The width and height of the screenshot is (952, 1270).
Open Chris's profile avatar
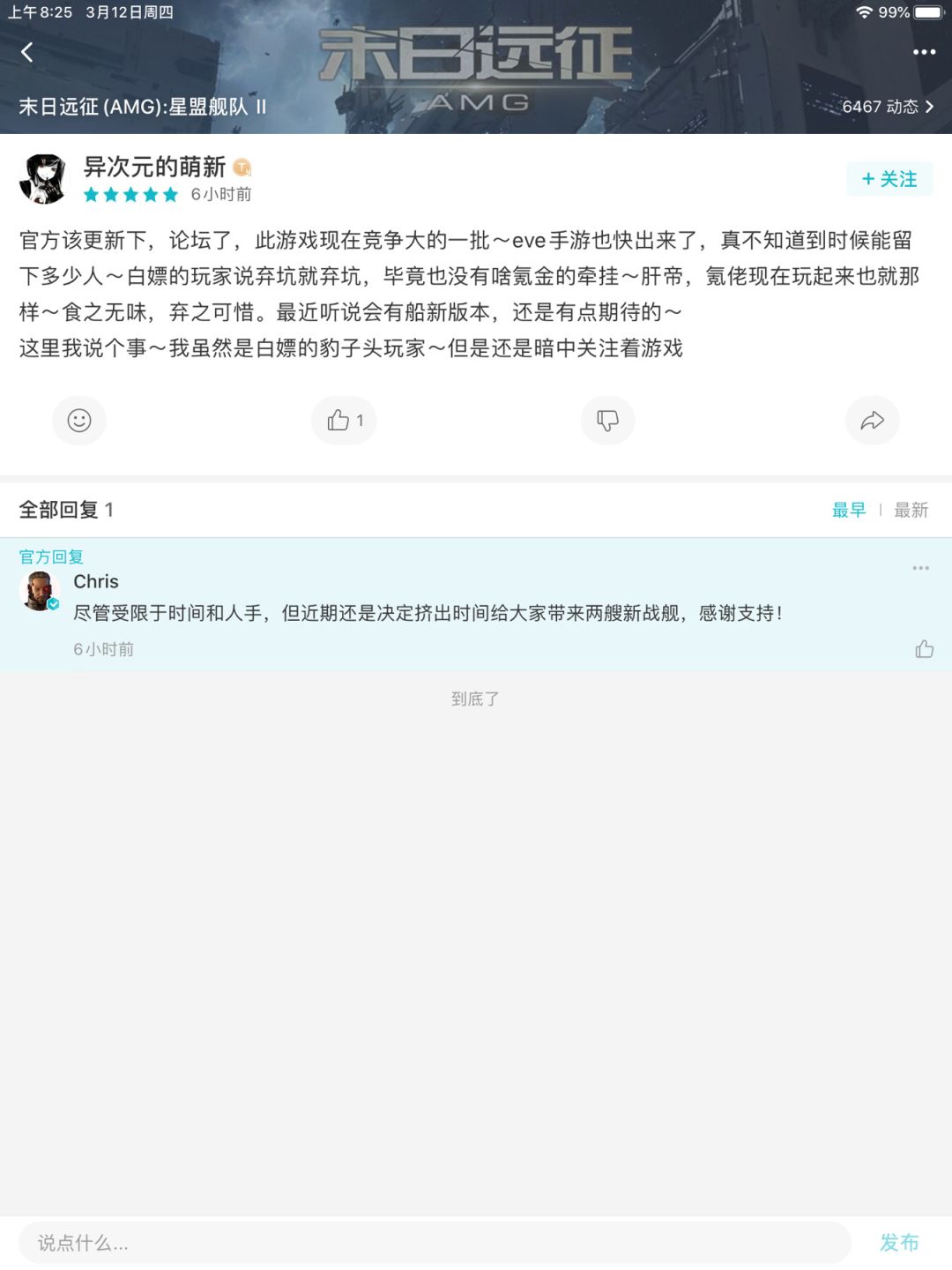(x=40, y=591)
